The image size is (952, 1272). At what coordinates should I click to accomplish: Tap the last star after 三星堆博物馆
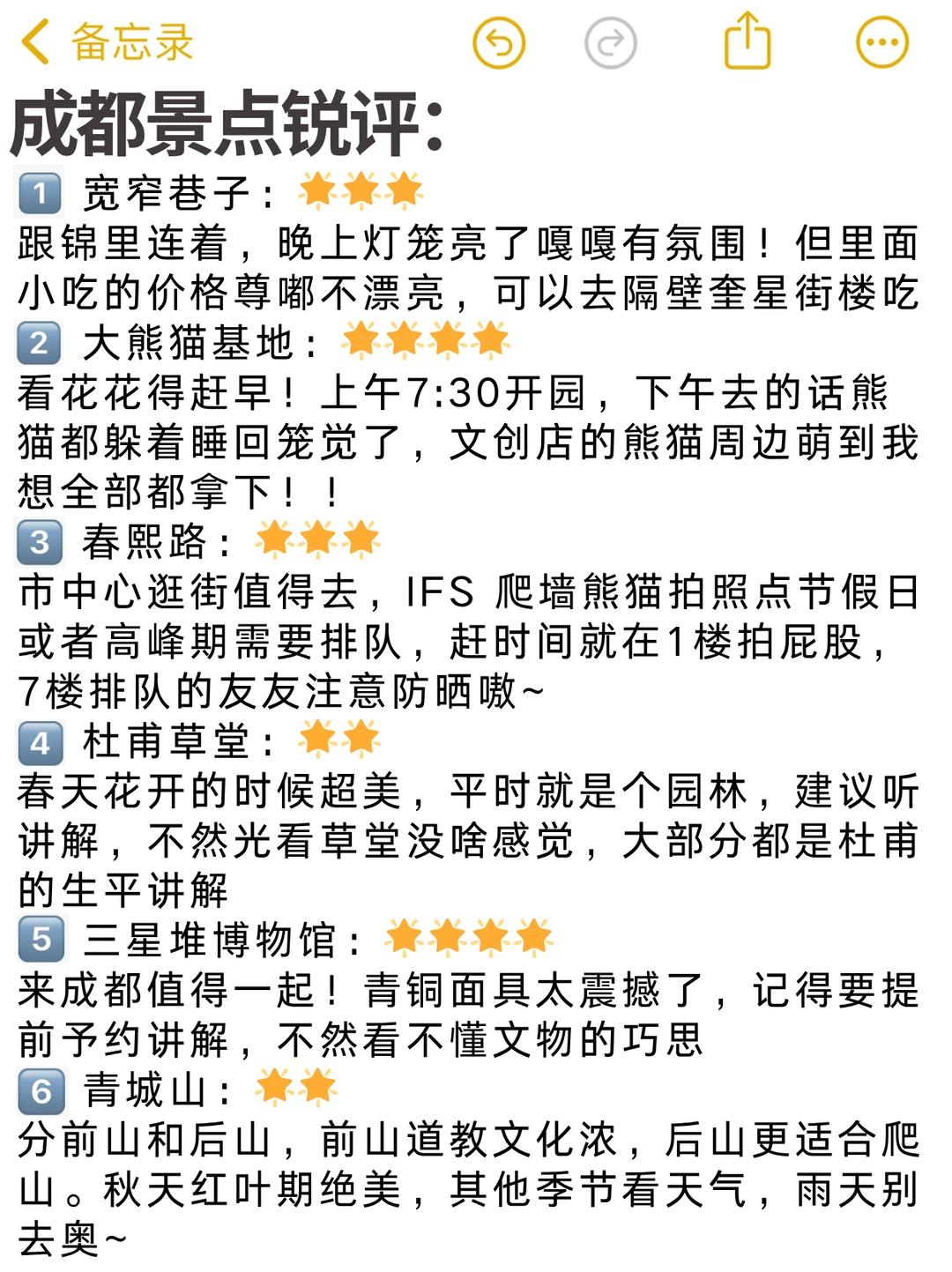532,935
